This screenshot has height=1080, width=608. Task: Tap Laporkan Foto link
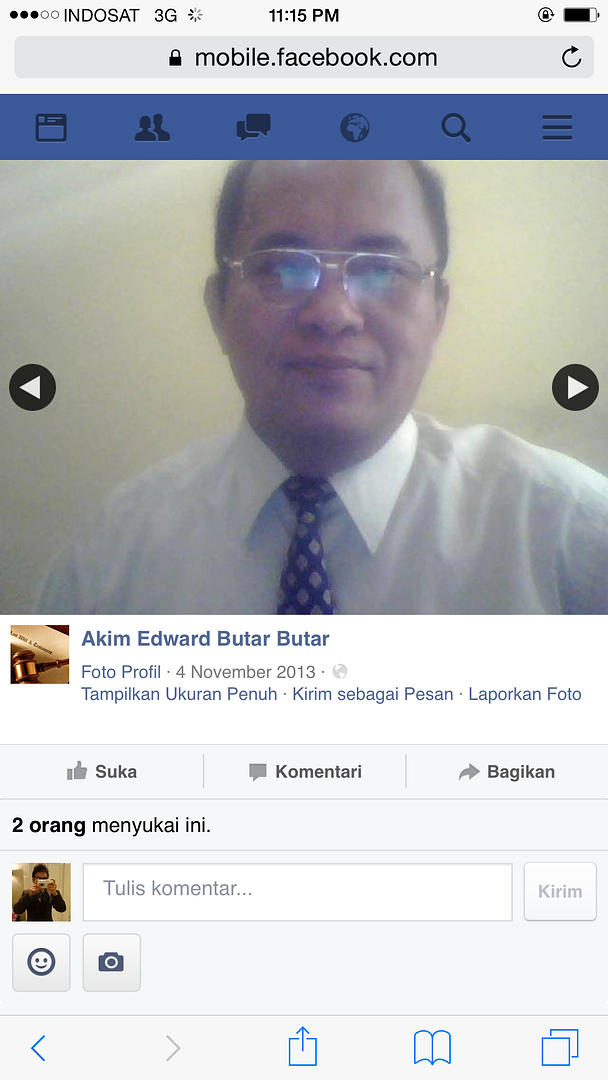click(524, 694)
